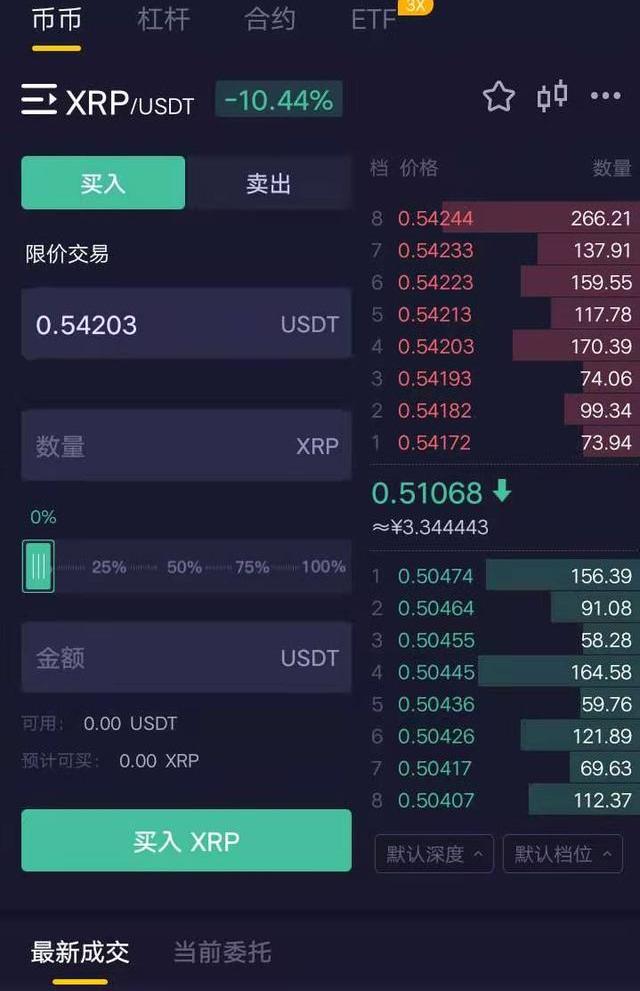640x991 pixels.
Task: Switch to the 合约 tab
Action: point(270,20)
